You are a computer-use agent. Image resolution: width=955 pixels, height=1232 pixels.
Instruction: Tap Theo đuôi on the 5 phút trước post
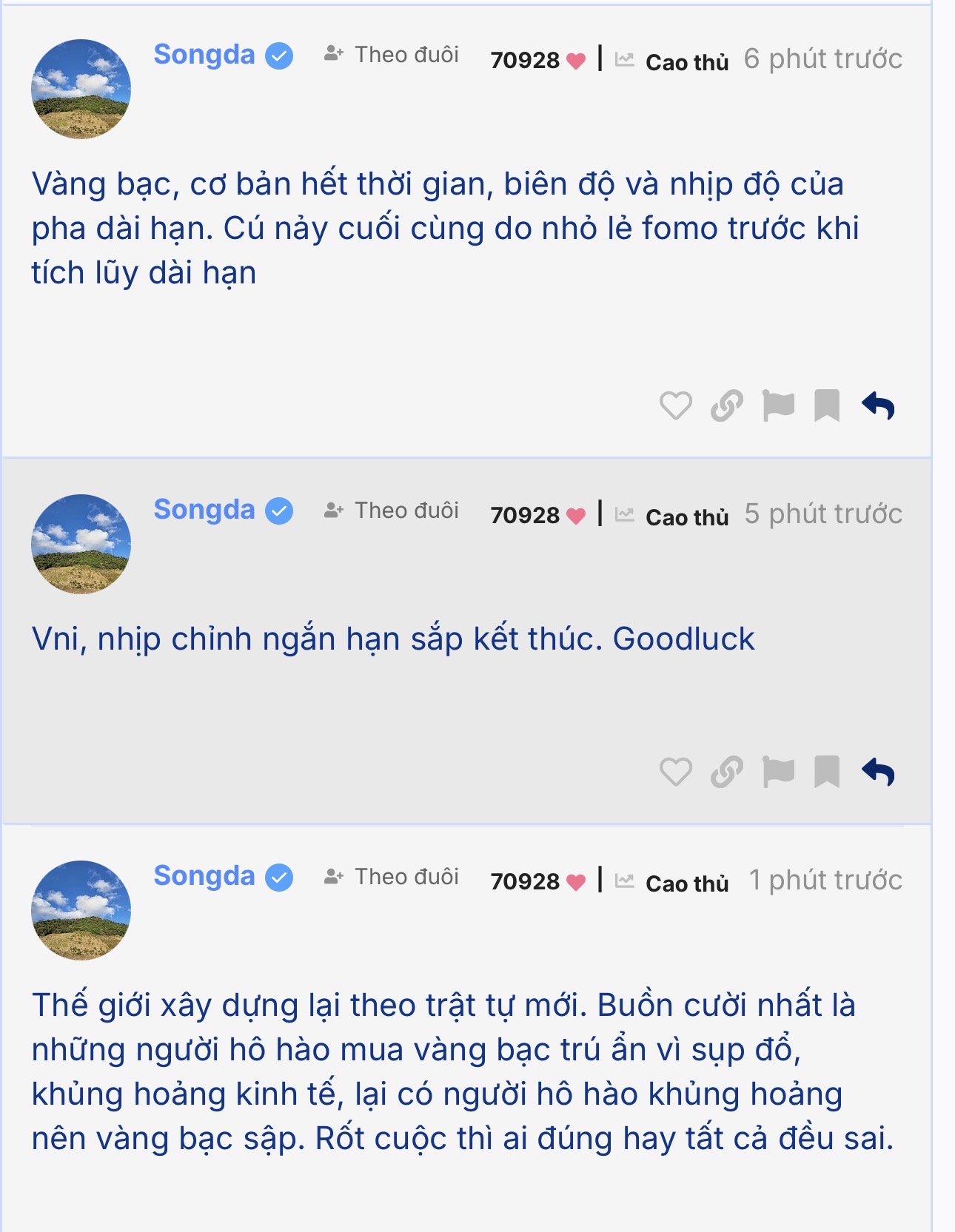392,511
